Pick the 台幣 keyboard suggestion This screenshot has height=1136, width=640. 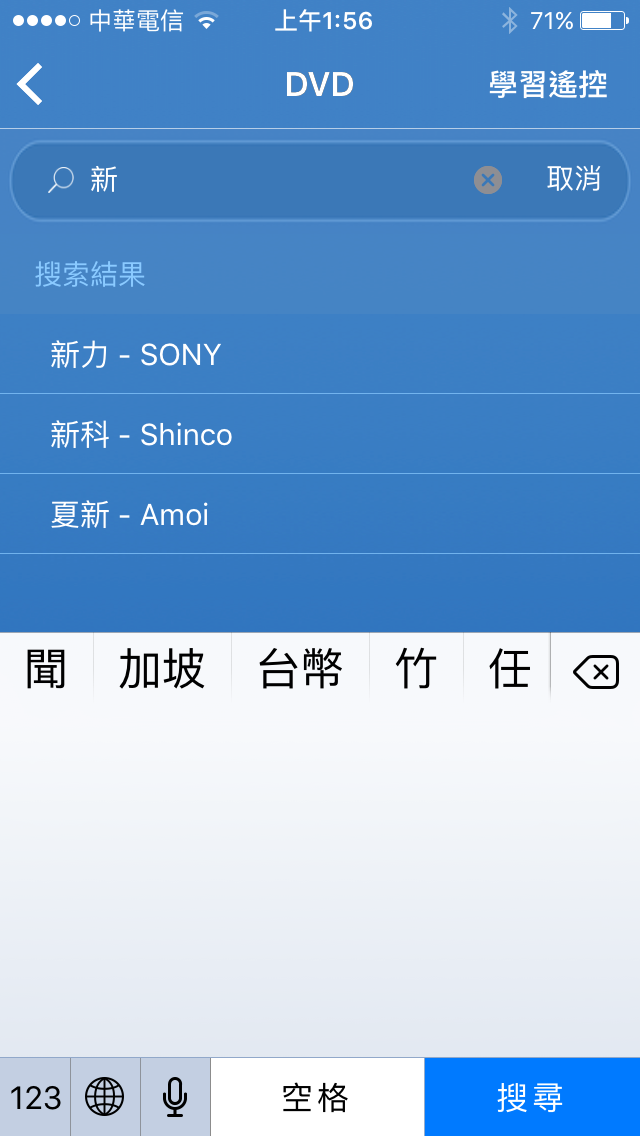(x=301, y=668)
